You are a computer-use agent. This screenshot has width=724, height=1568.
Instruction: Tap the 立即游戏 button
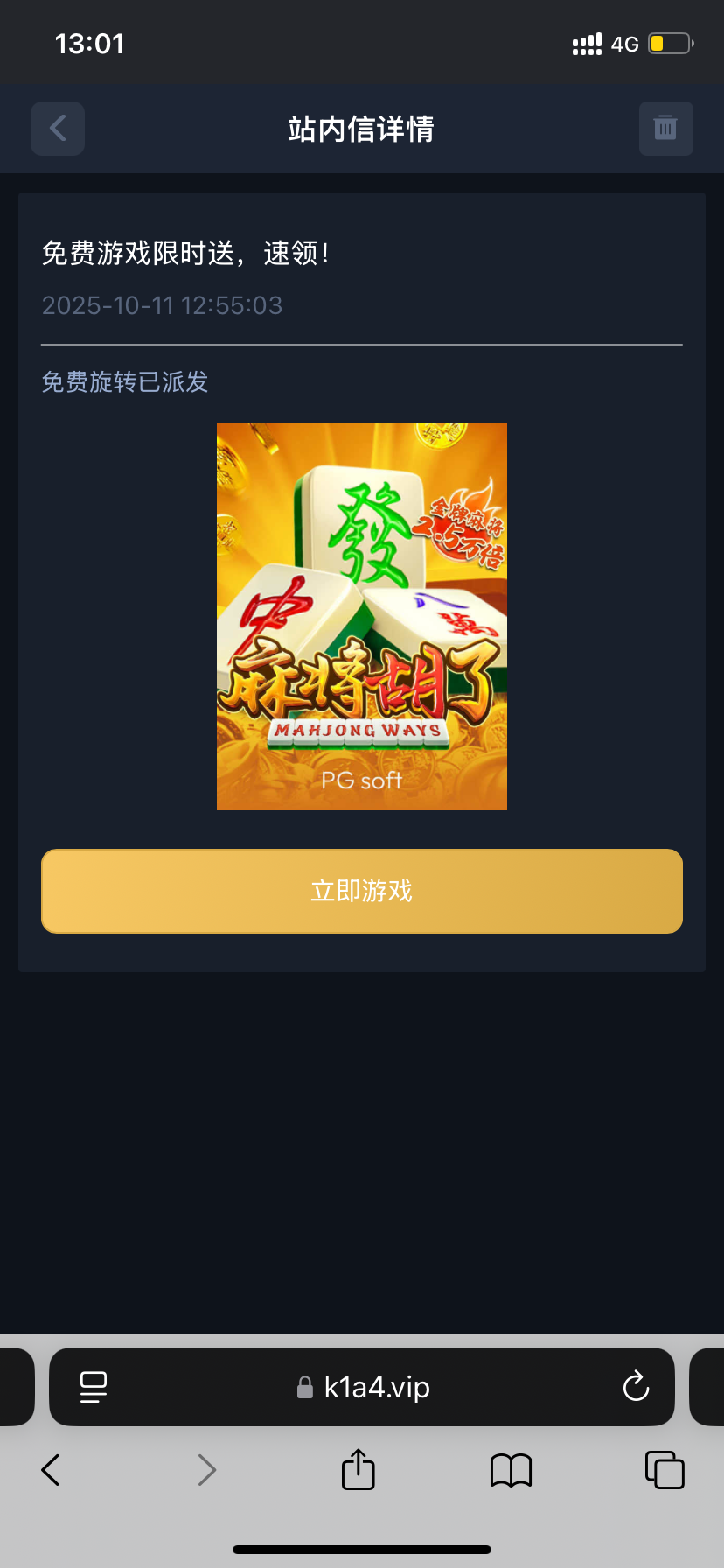pyautogui.click(x=362, y=891)
